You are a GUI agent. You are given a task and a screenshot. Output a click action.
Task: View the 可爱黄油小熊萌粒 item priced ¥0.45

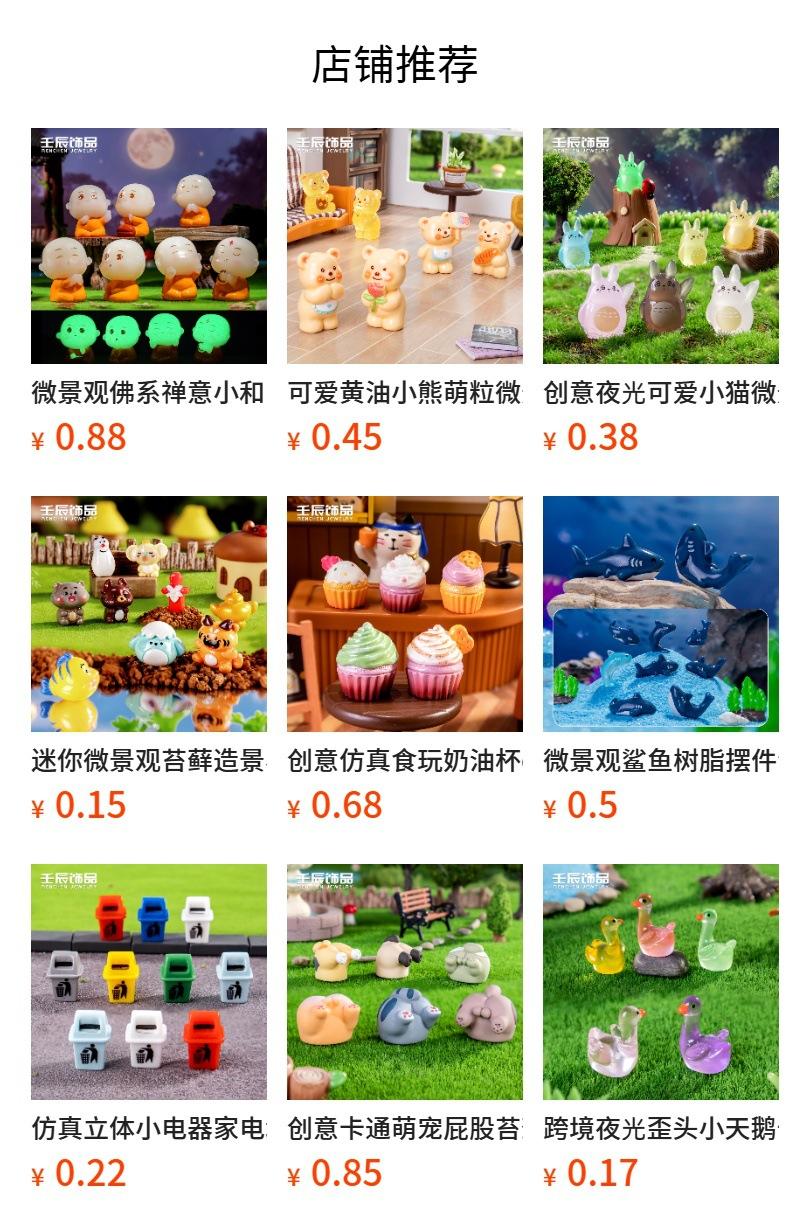click(405, 292)
